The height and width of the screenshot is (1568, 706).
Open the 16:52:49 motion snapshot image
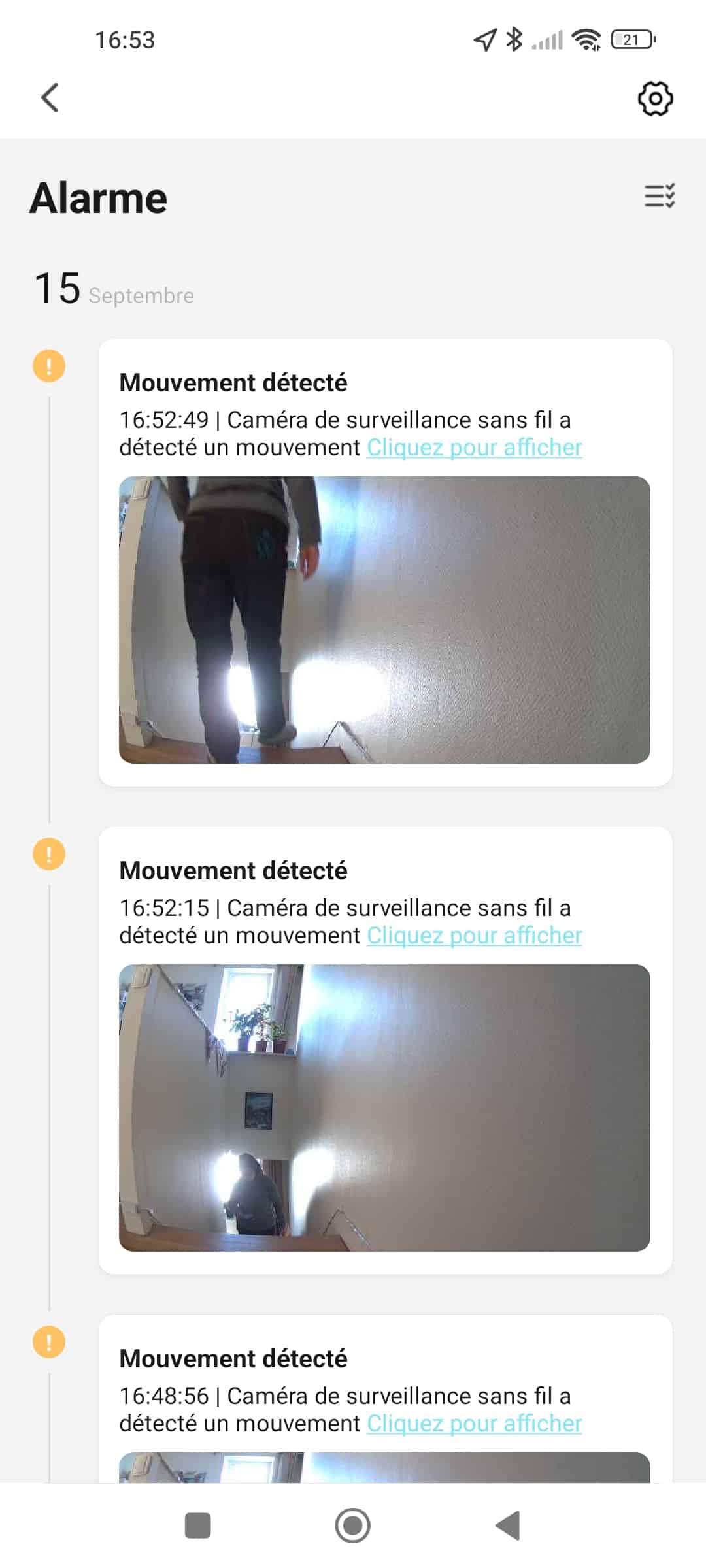[384, 619]
